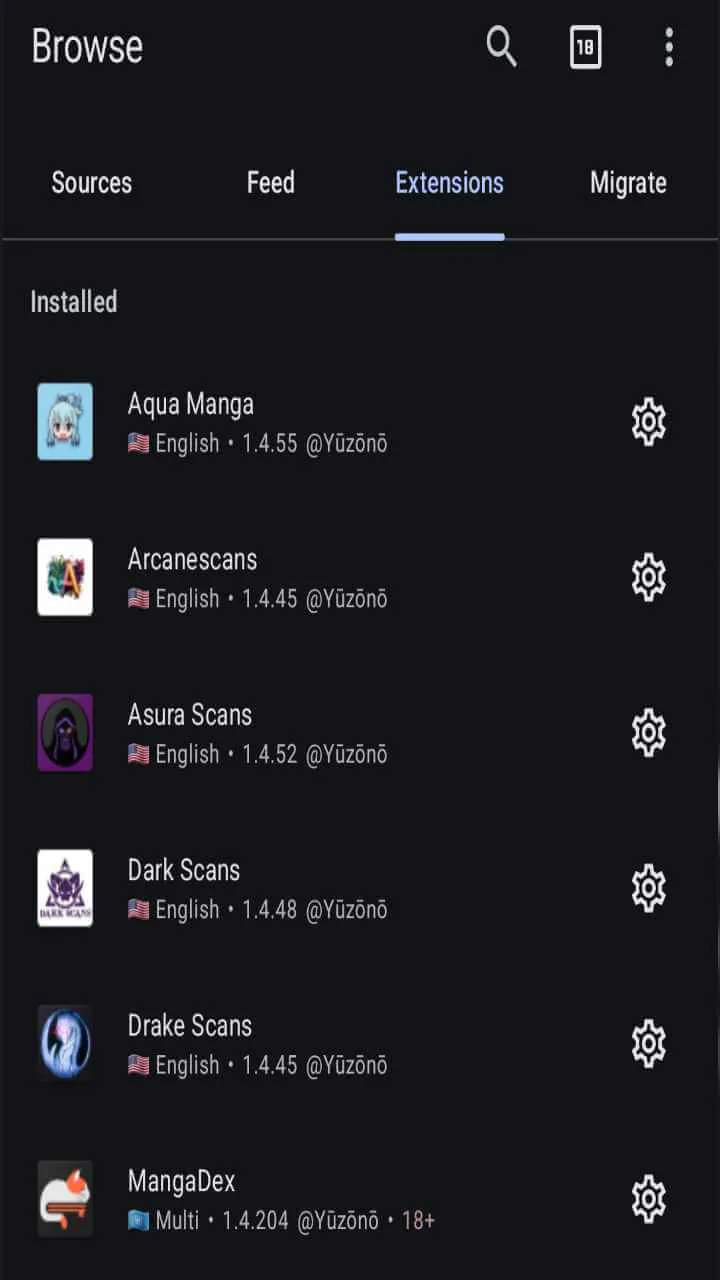Select the Aqua Manga extension icon

pyautogui.click(x=65, y=421)
